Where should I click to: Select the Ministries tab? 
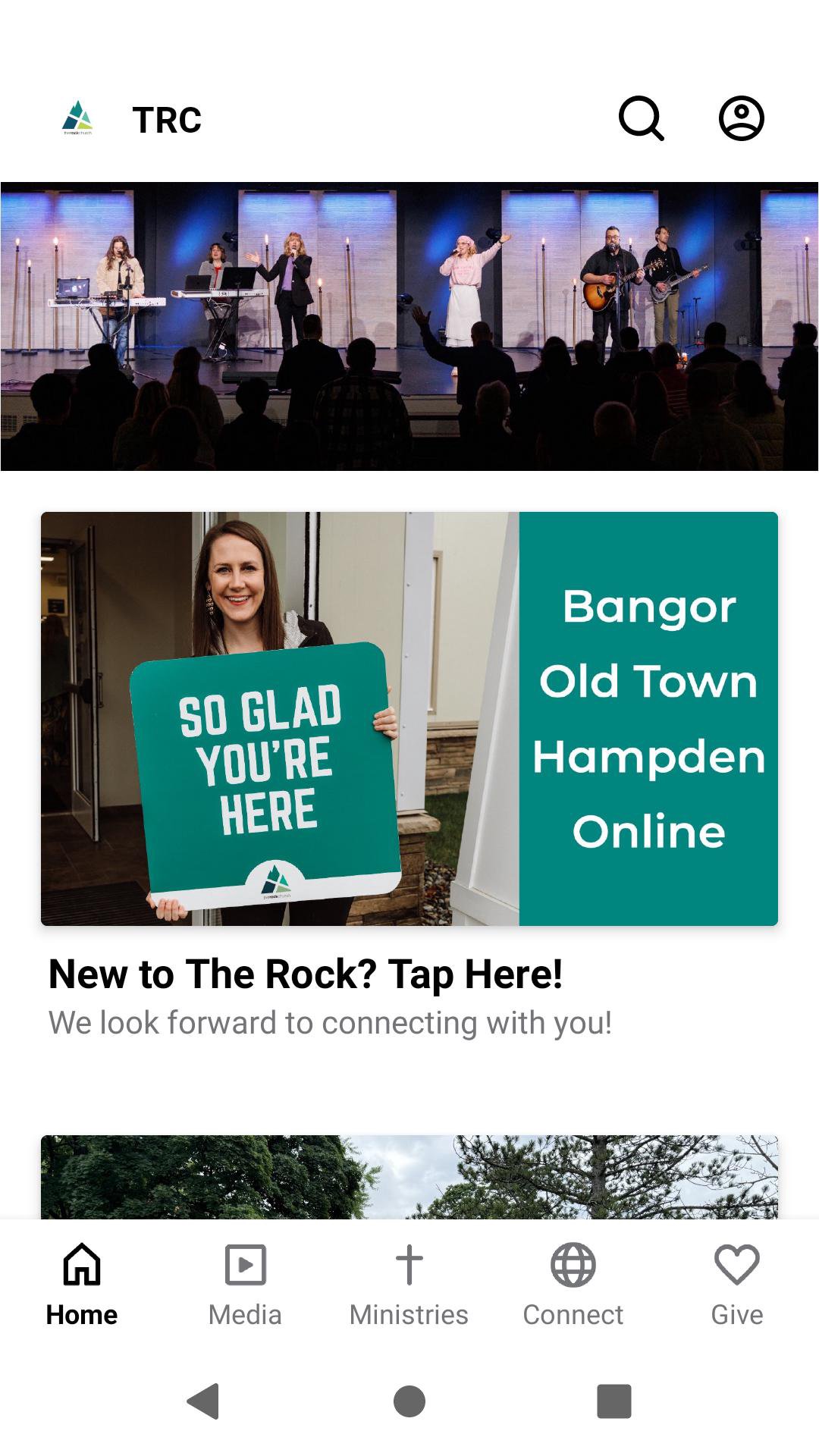pyautogui.click(x=409, y=1283)
